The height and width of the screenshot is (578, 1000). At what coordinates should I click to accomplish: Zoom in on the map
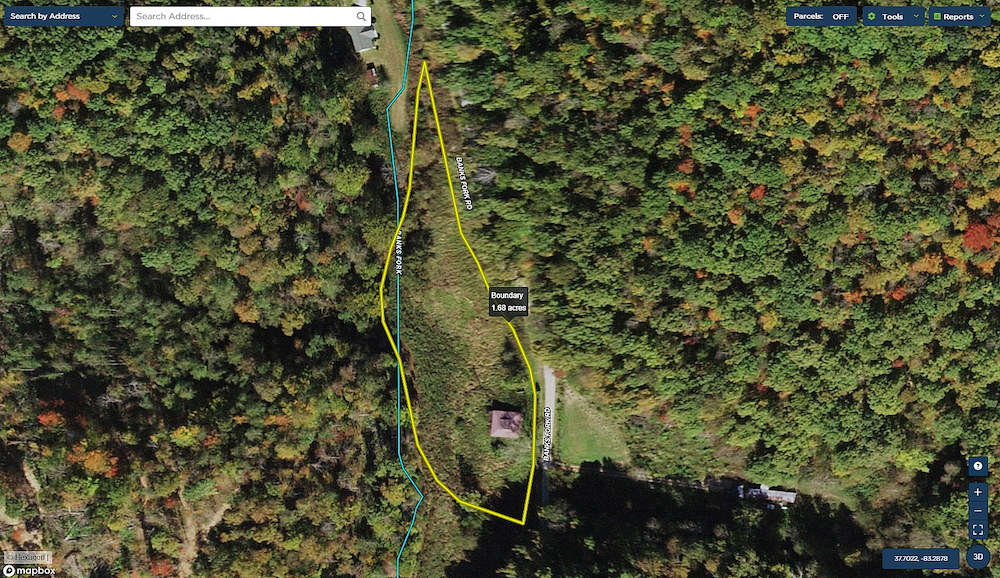tap(978, 492)
